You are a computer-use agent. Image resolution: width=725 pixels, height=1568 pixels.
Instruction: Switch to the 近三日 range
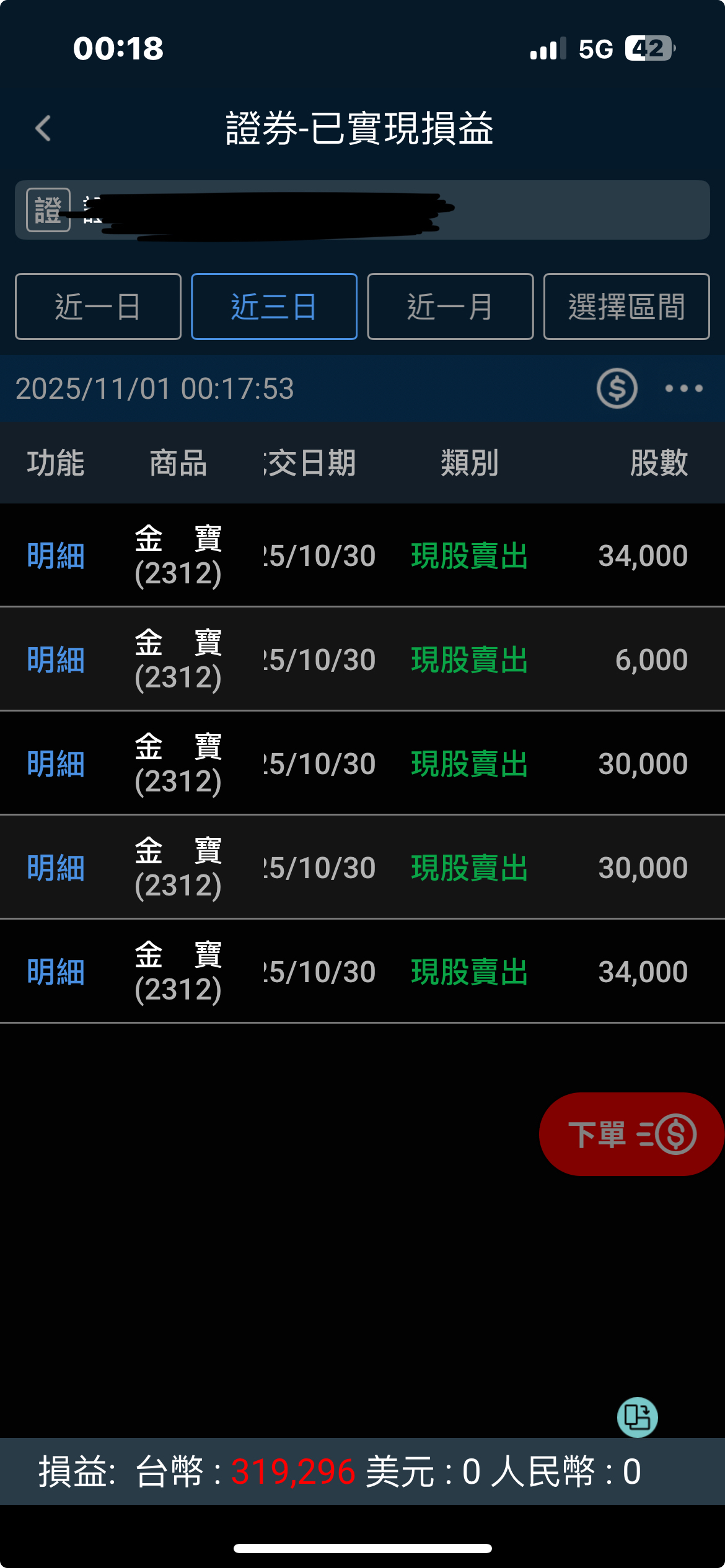(274, 307)
